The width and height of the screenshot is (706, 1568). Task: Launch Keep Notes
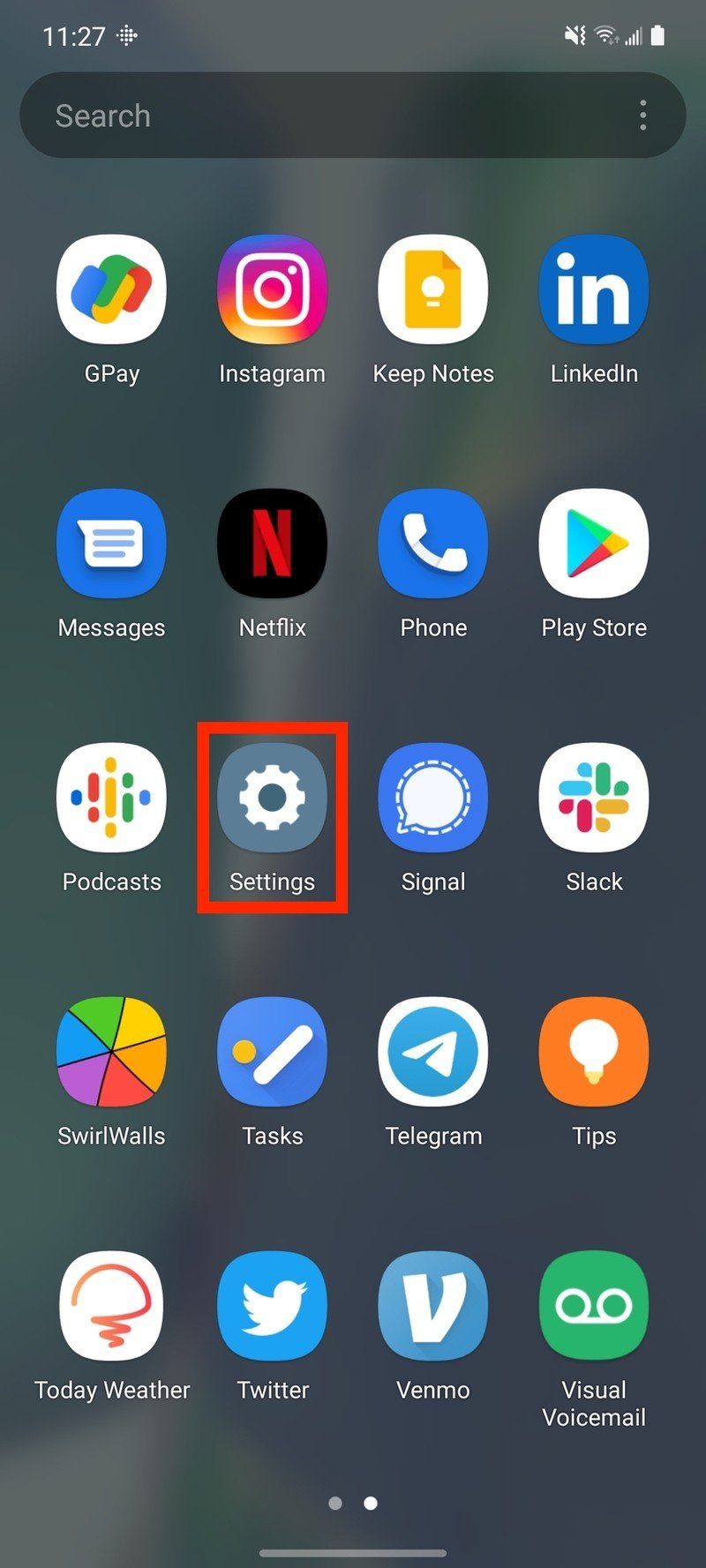click(433, 291)
